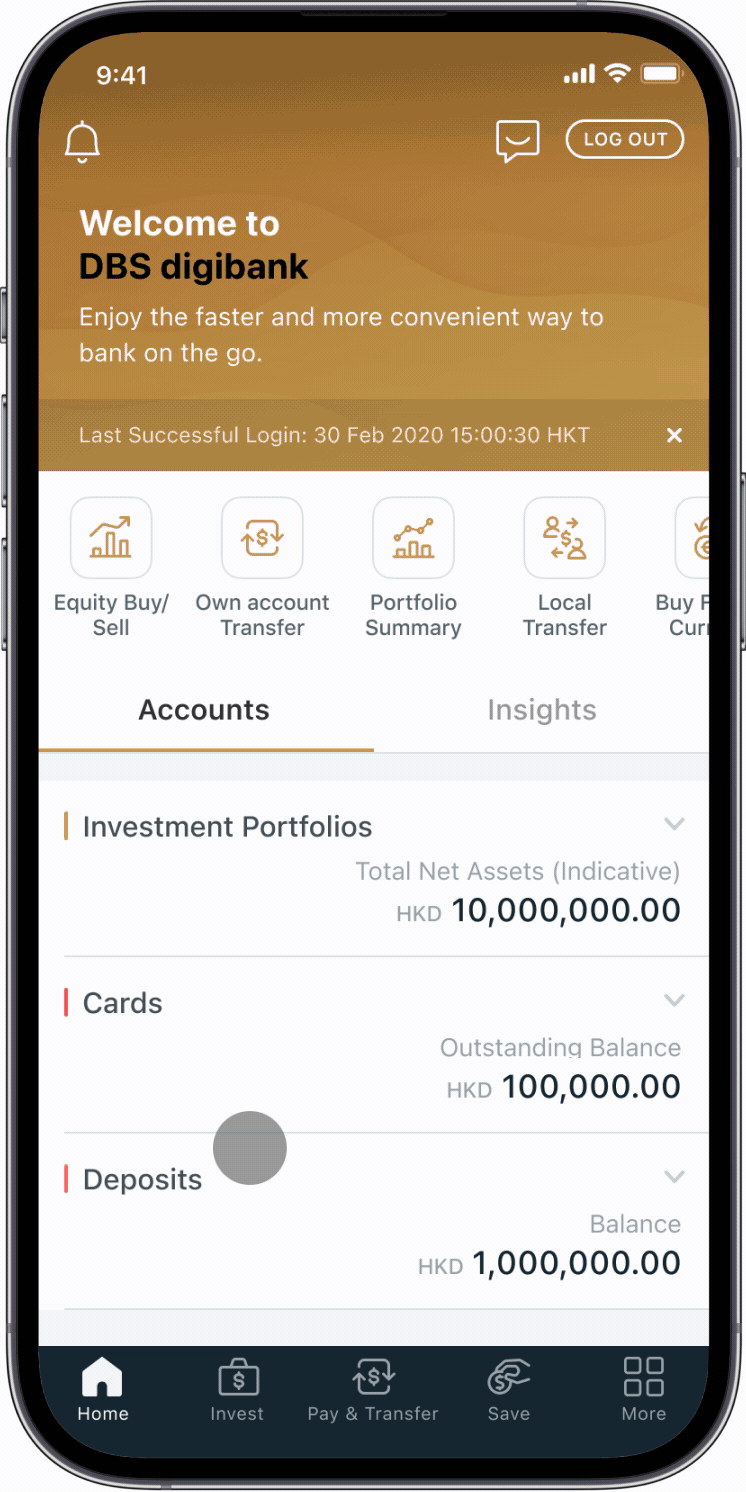Open the Local Transfer shortcut
Viewport: 746px width, 1492px height.
coord(564,539)
